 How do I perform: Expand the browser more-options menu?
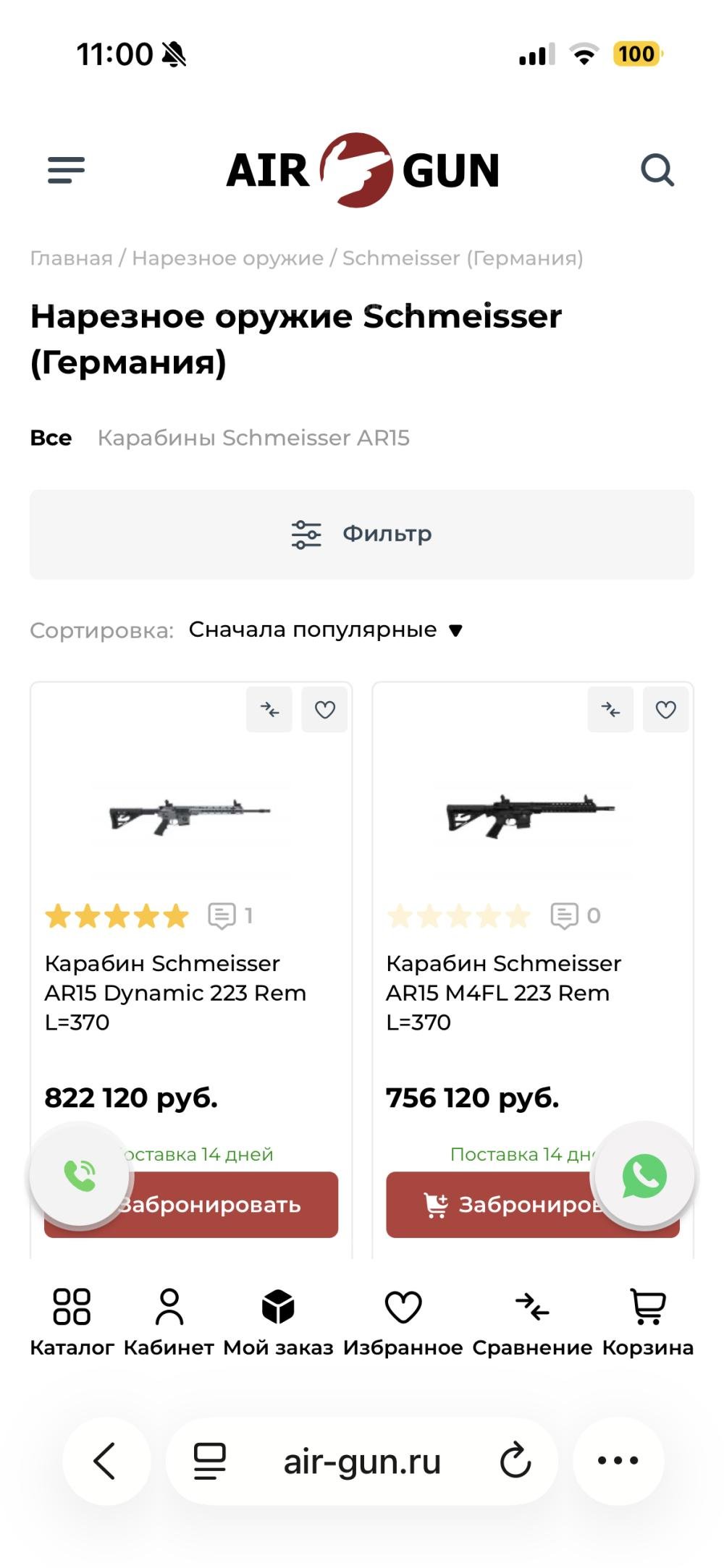click(616, 1461)
